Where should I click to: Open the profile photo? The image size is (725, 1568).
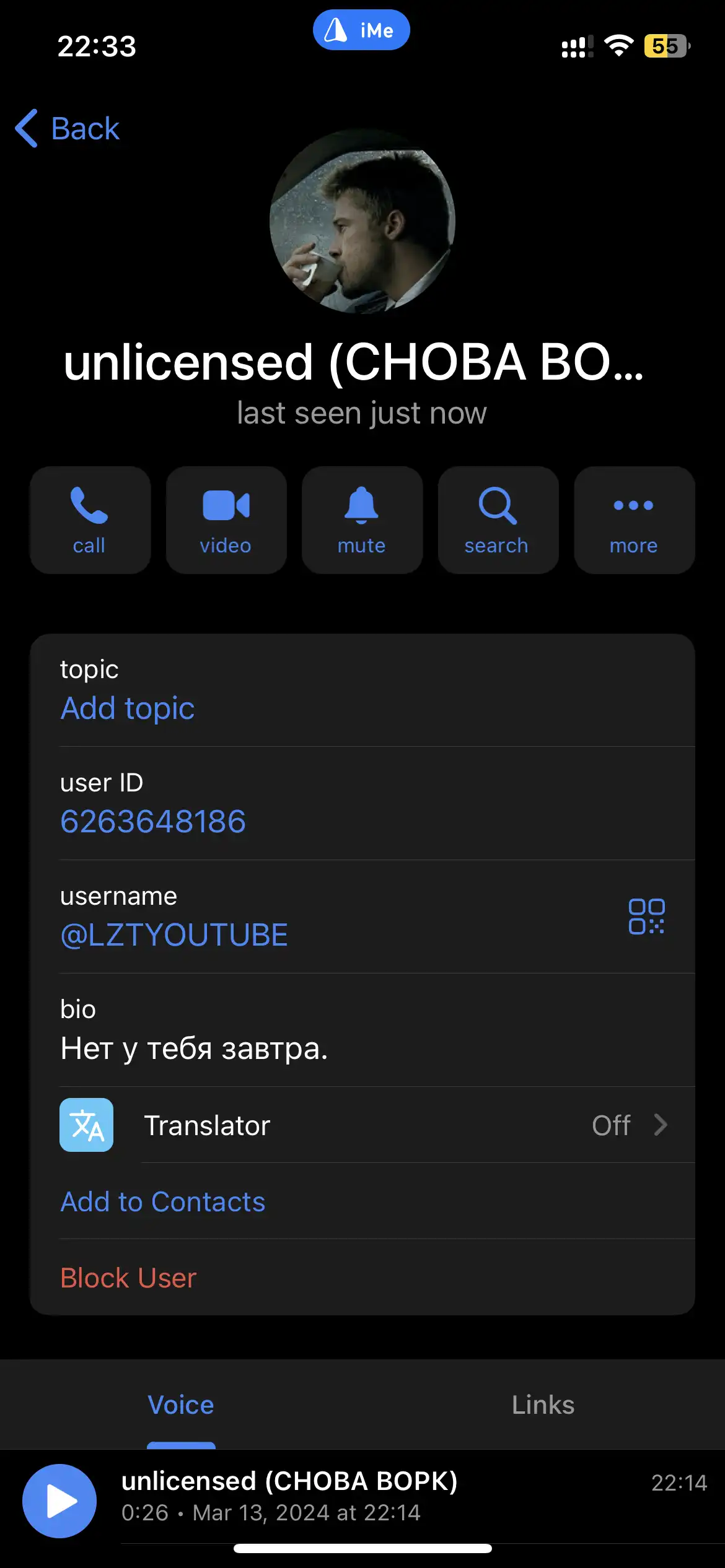(362, 221)
